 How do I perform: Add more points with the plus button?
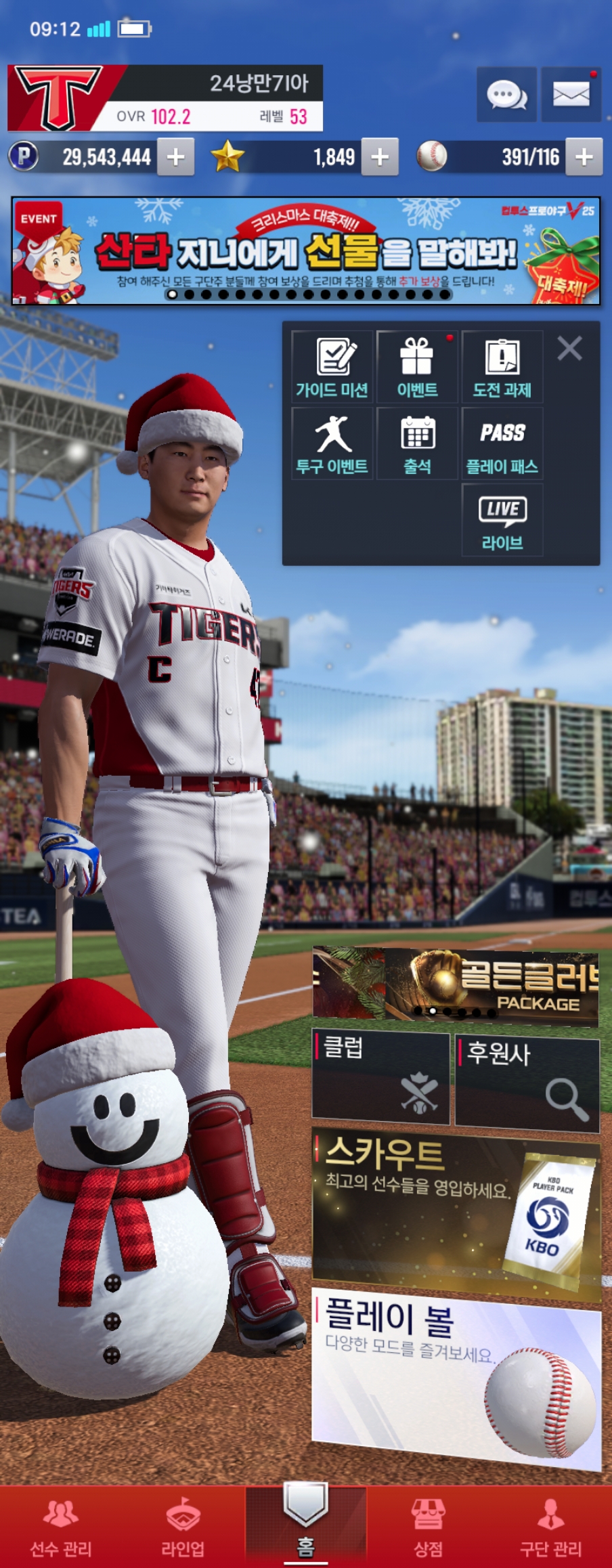[176, 157]
